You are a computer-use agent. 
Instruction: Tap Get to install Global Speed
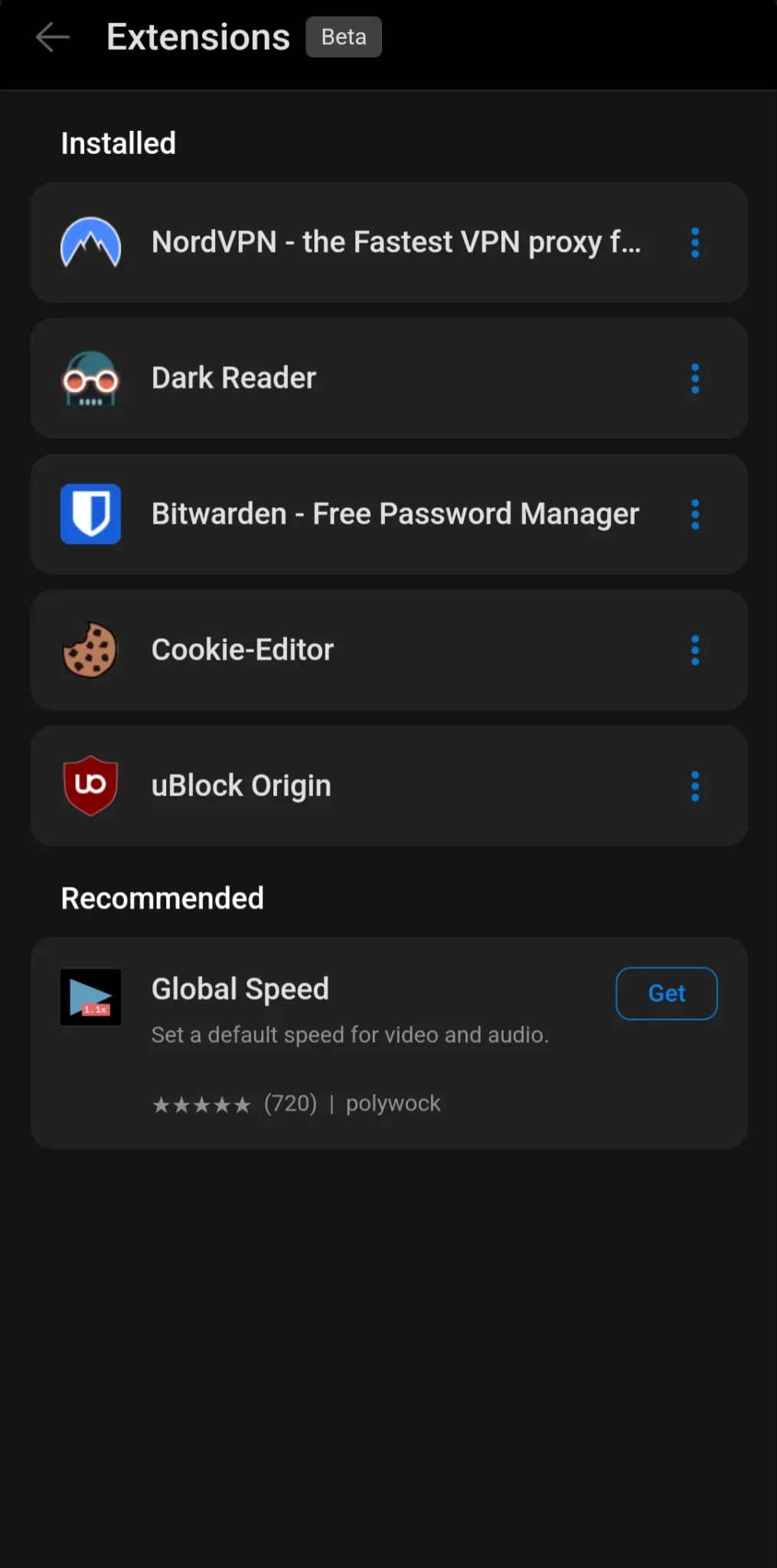click(x=666, y=993)
